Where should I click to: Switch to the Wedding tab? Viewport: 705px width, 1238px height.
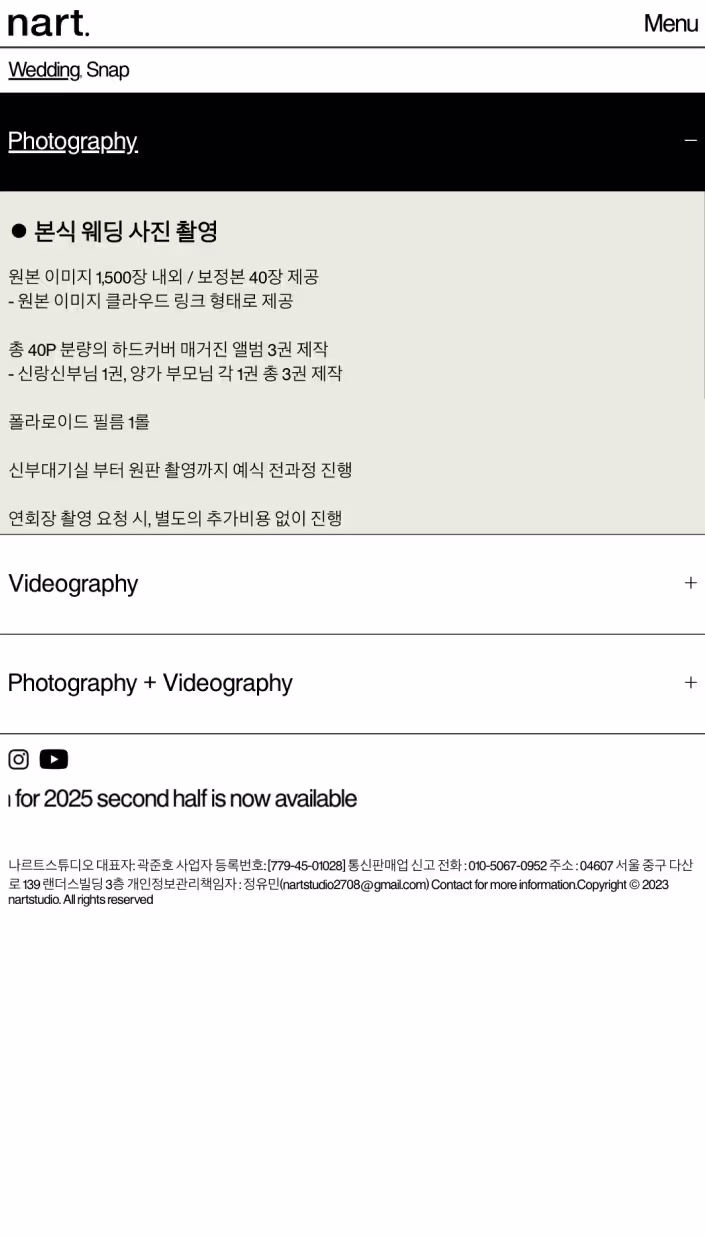[43, 70]
